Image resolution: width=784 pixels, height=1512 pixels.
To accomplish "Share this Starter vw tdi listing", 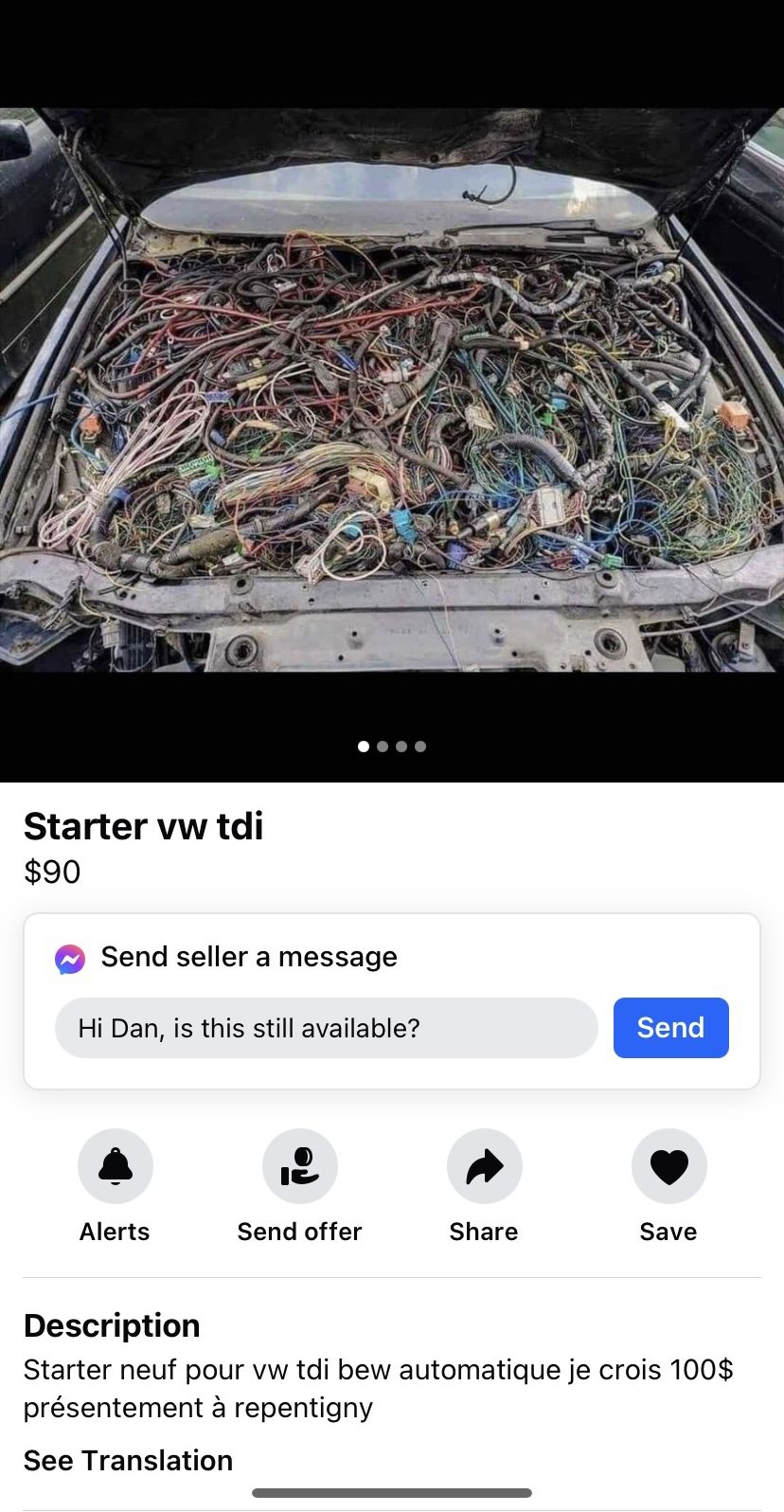I will pyautogui.click(x=484, y=1166).
